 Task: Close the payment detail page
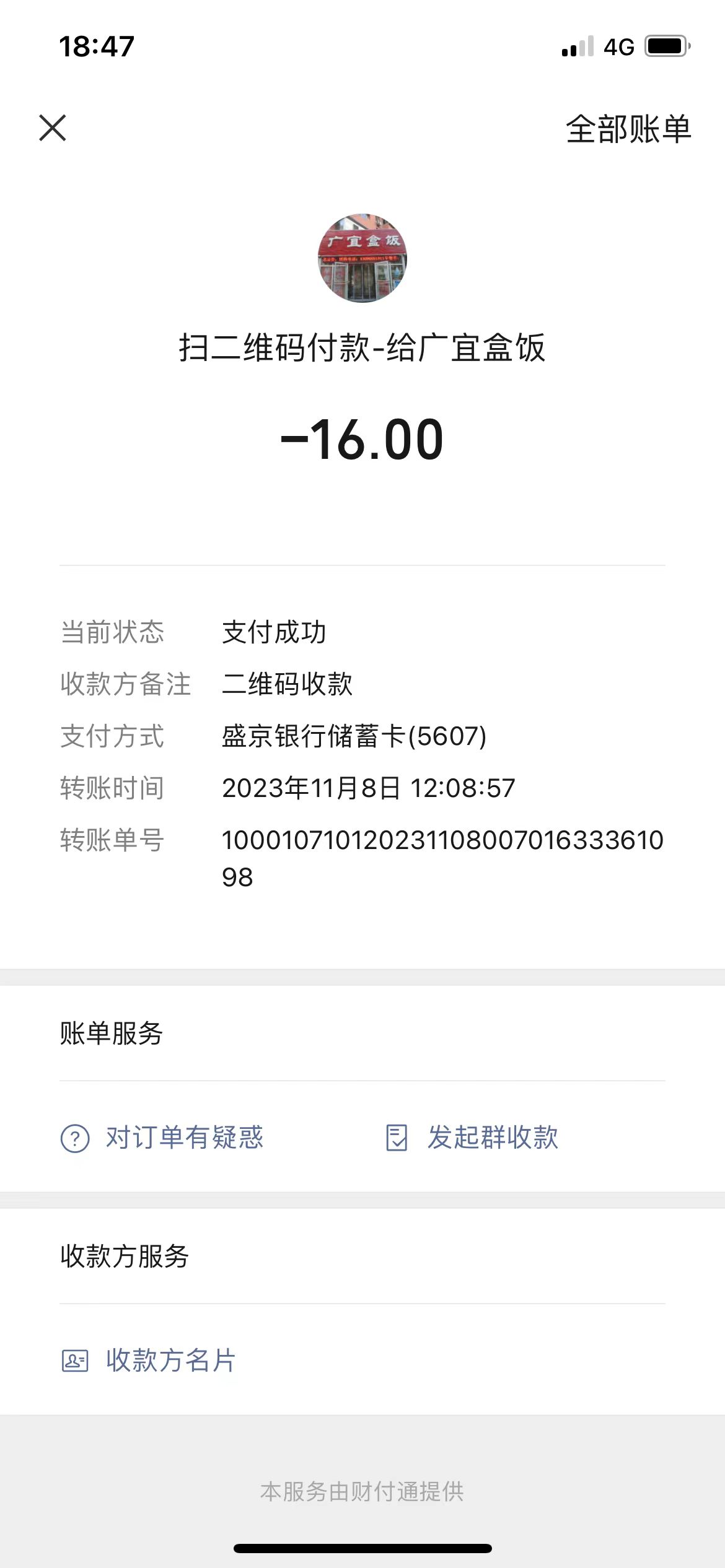[x=53, y=128]
